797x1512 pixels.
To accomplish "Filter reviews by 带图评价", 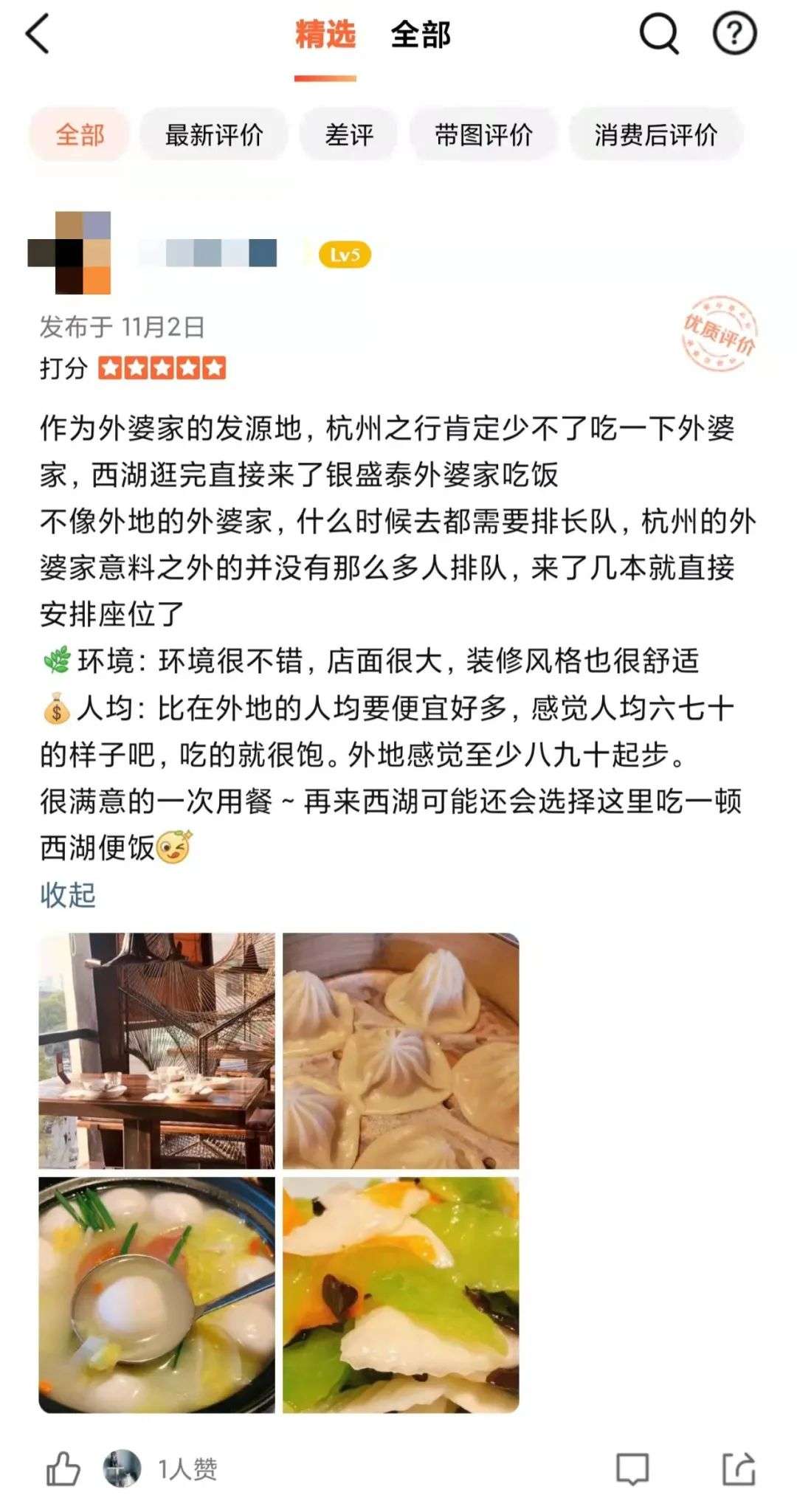I will (483, 135).
